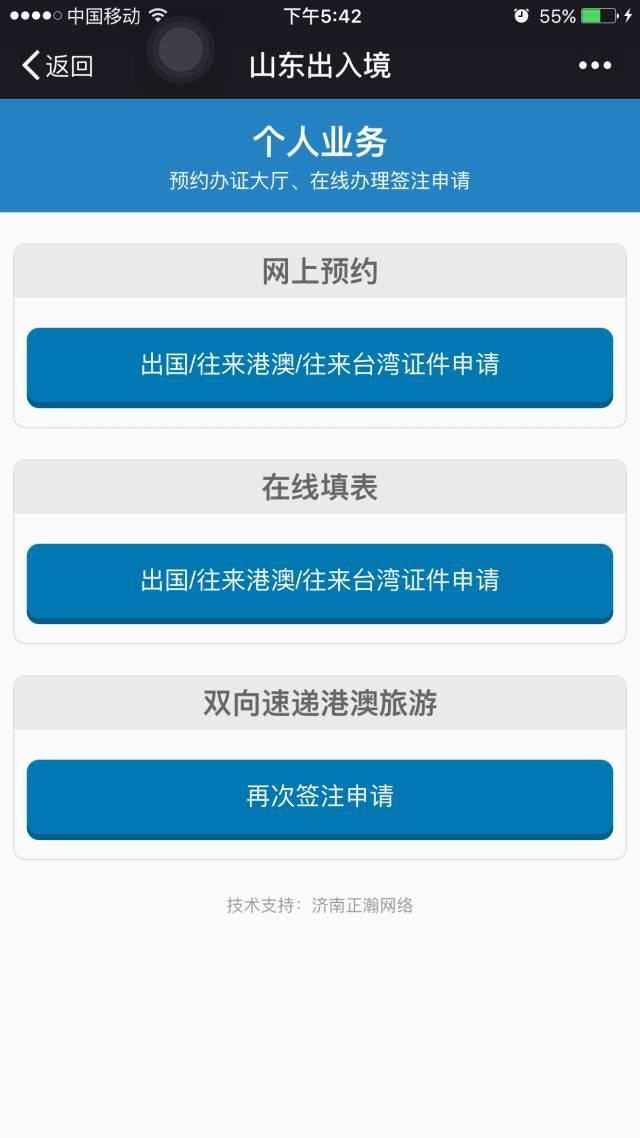Open 证件申请 under 在线填表
640x1138 pixels.
tap(320, 581)
